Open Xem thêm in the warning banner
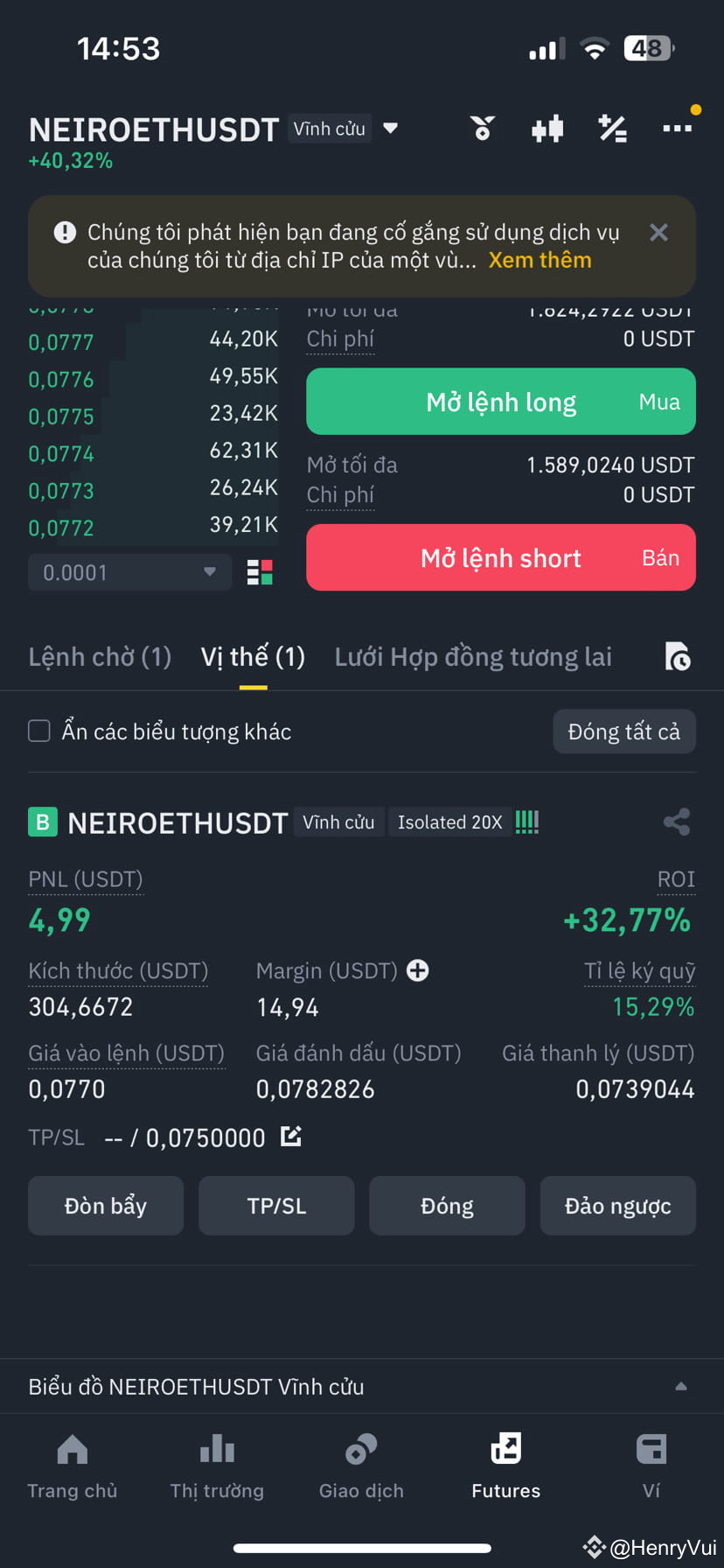Image resolution: width=724 pixels, height=1568 pixels. [x=540, y=260]
